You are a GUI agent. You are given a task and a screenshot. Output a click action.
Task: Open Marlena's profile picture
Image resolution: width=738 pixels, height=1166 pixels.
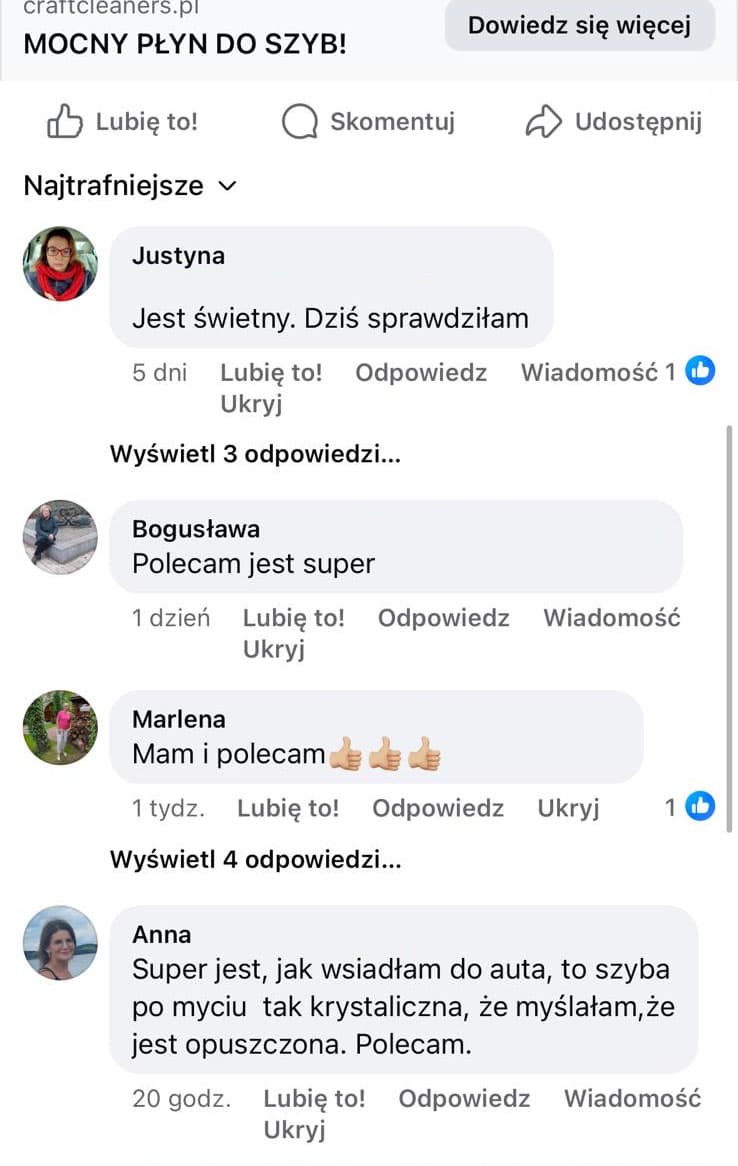click(59, 727)
